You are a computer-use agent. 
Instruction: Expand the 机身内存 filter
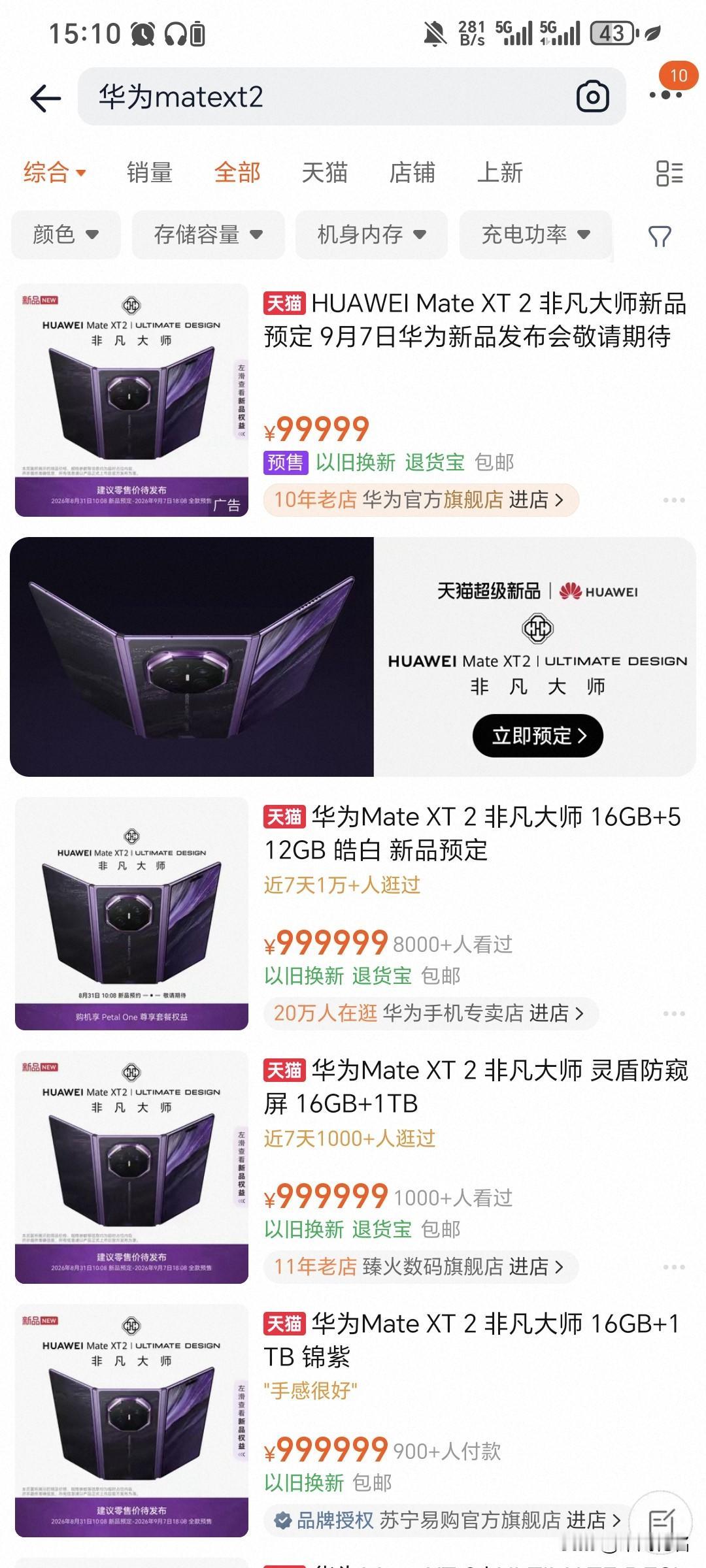tap(371, 234)
